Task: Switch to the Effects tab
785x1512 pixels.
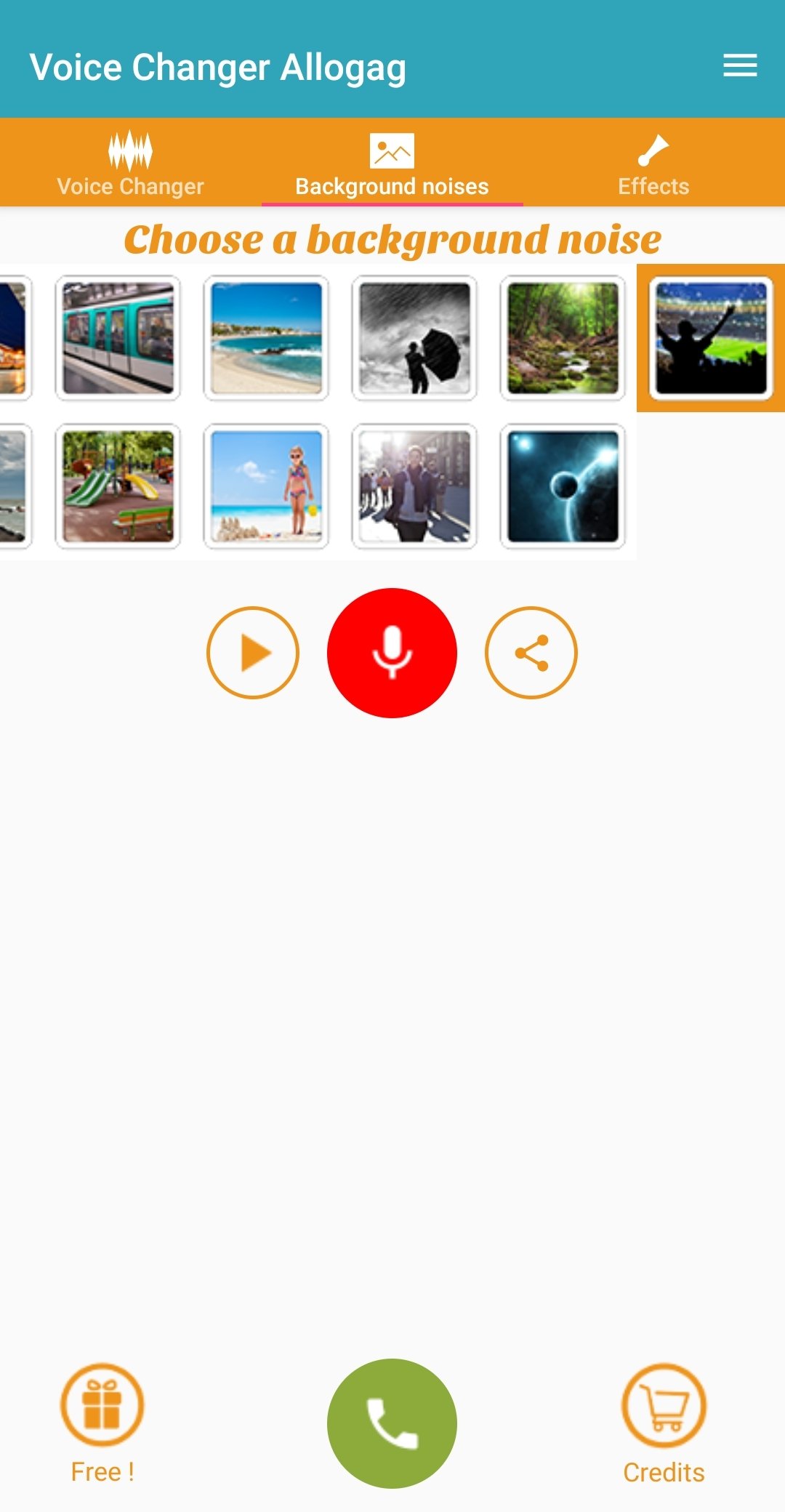Action: [x=653, y=164]
